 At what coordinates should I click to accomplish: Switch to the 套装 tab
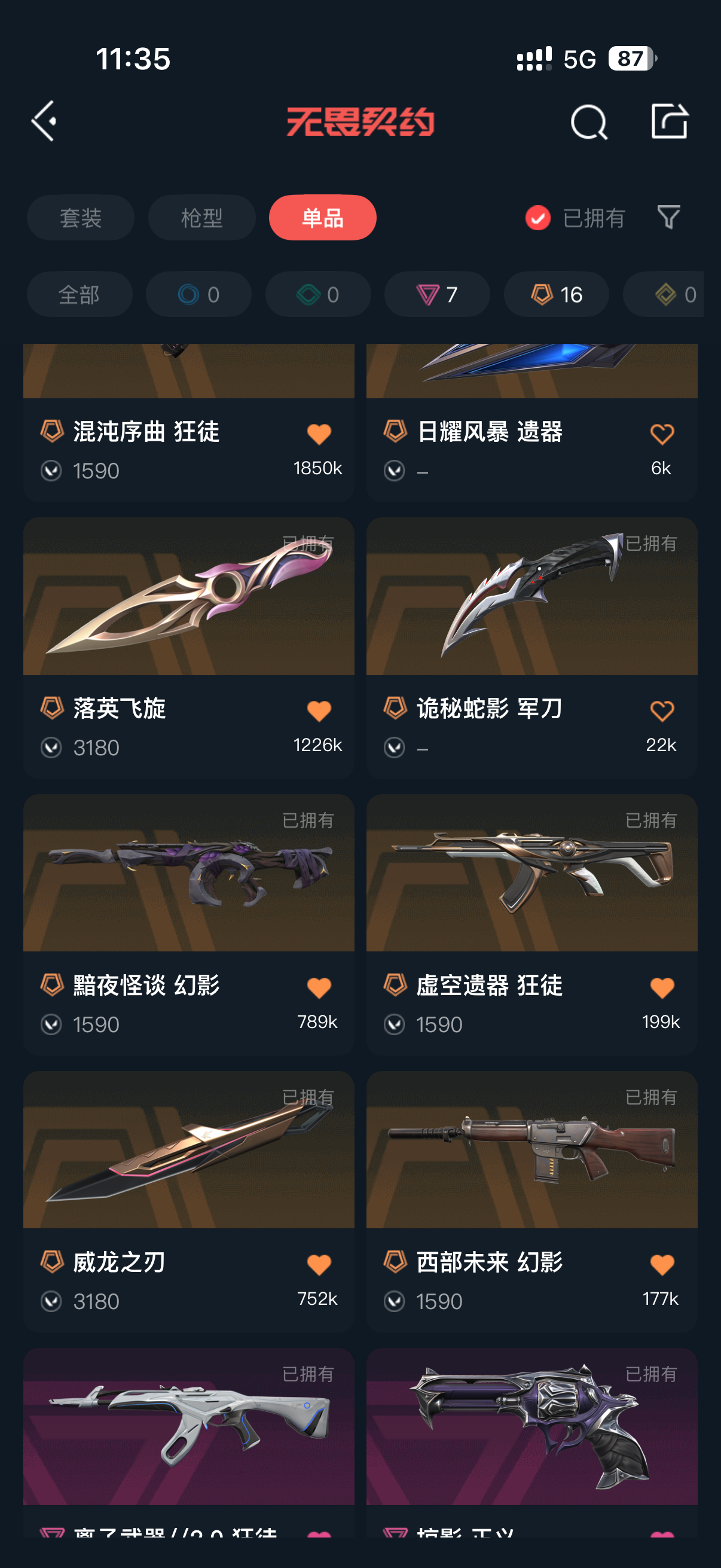click(80, 218)
